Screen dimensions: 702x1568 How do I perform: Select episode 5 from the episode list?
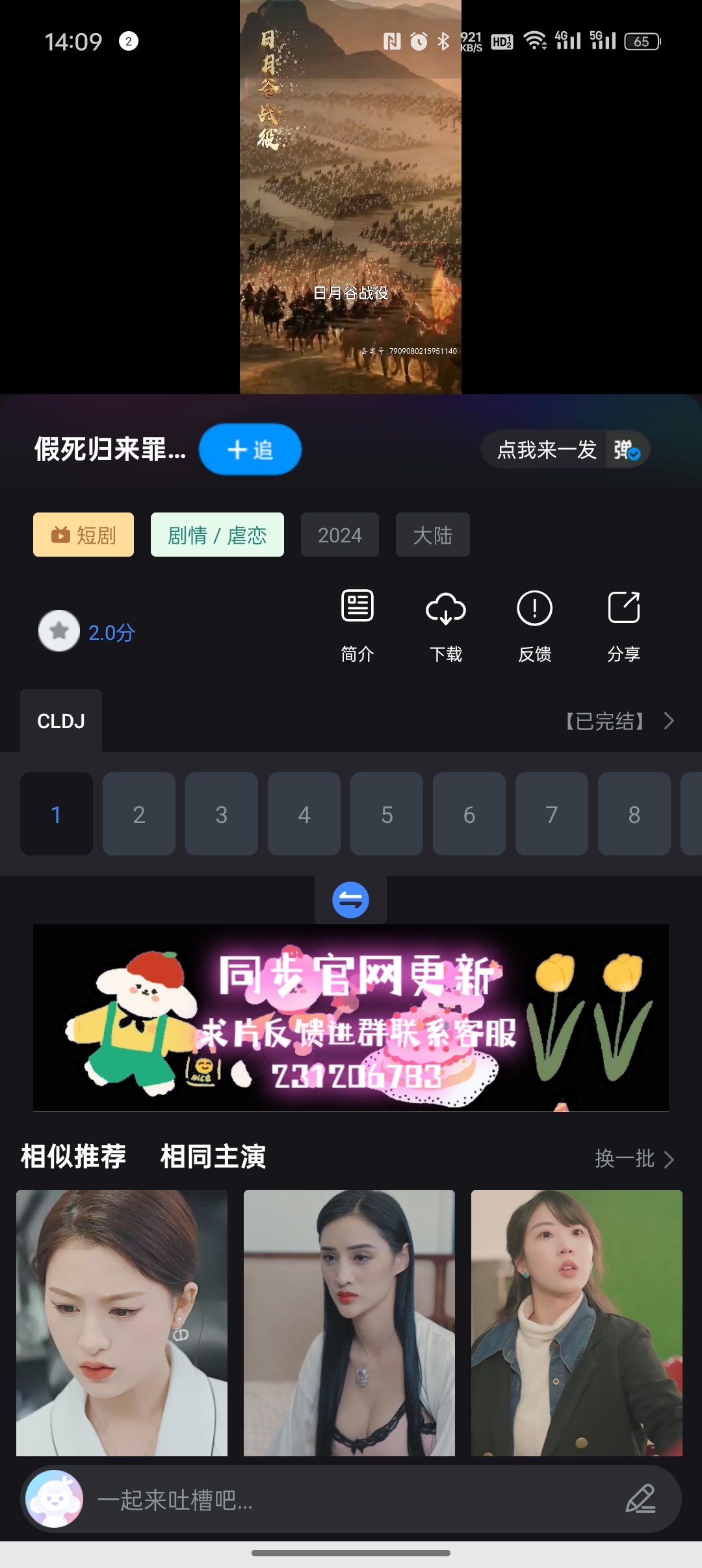pos(386,815)
